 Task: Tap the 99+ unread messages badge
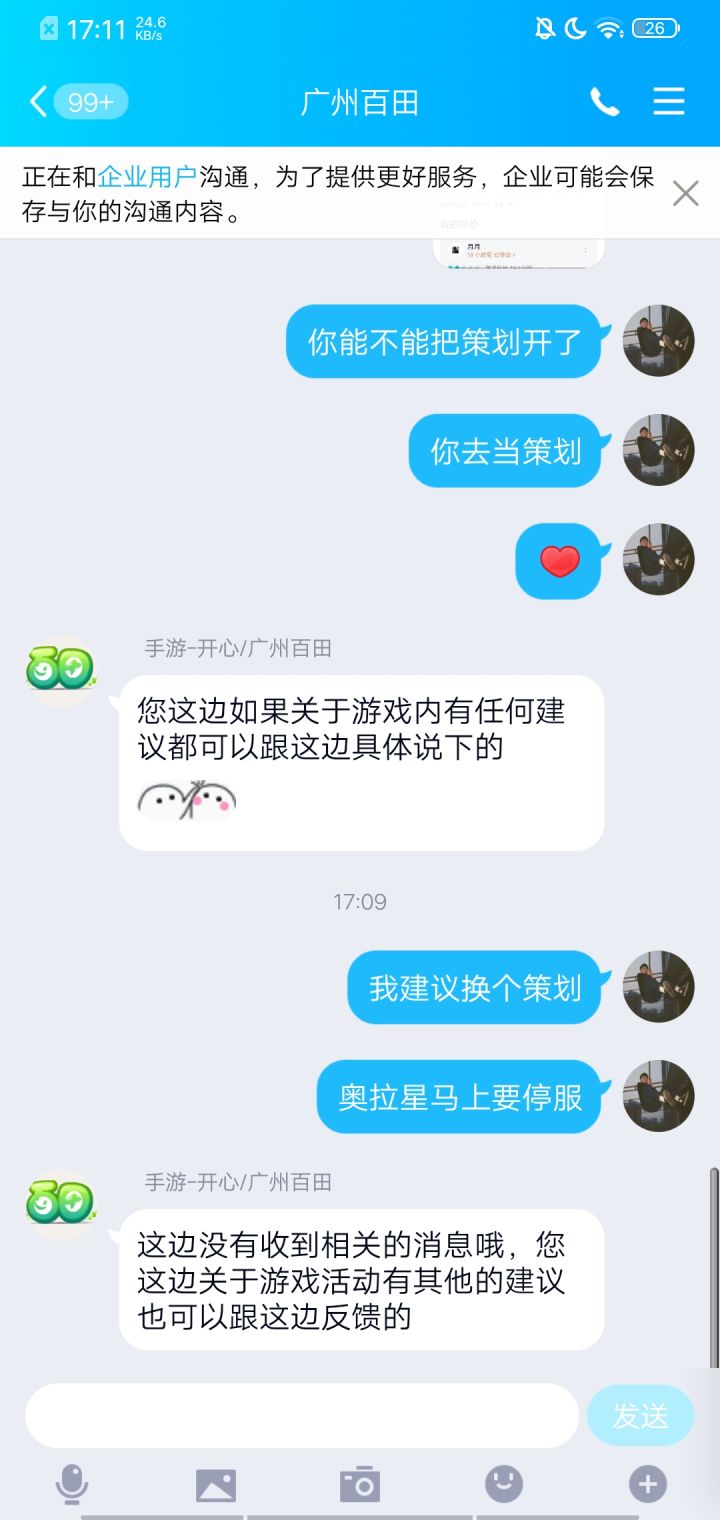click(92, 101)
